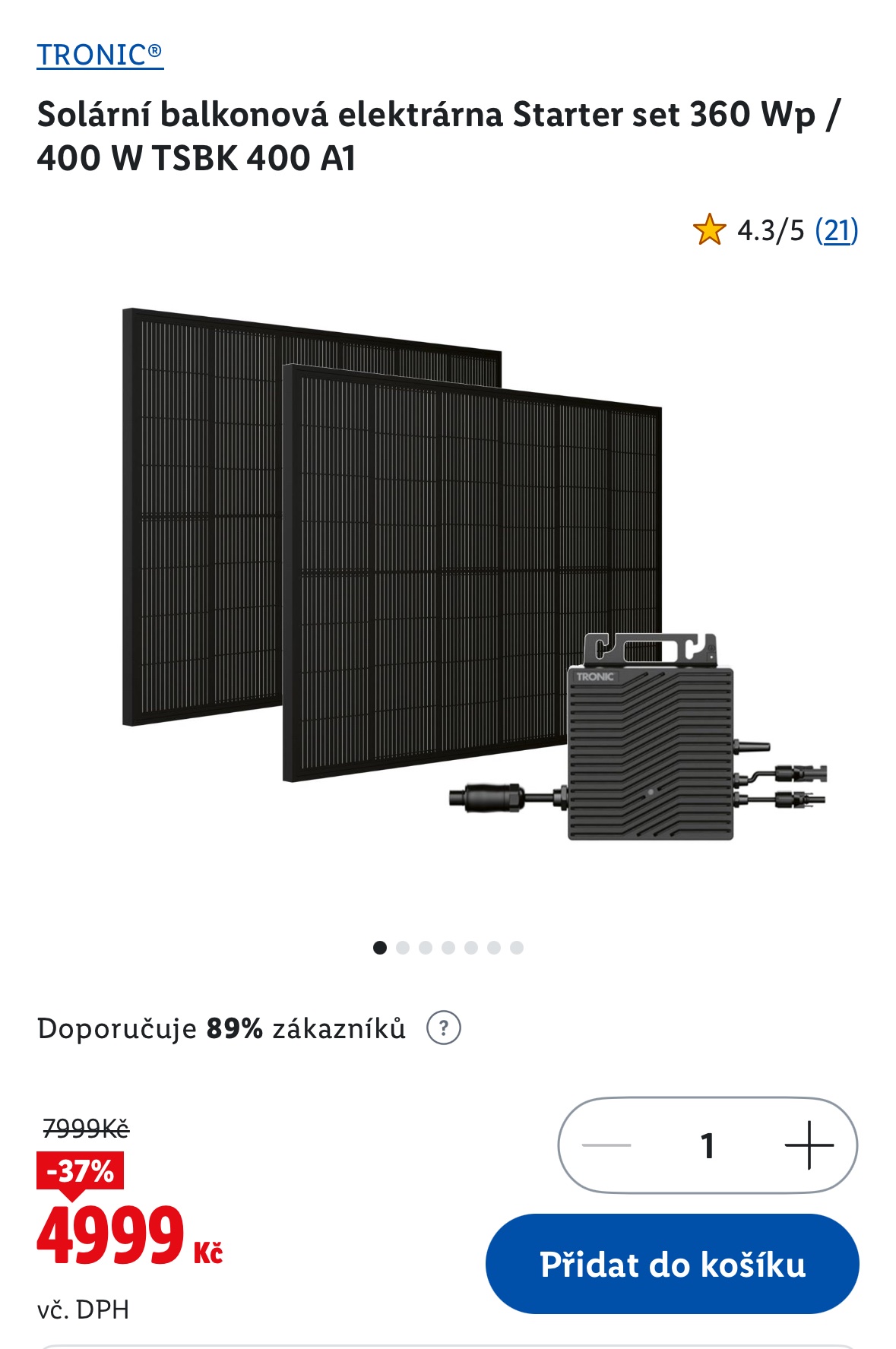This screenshot has height=1349, width=896.
Task: Open the solar panel product image
Action: [448, 578]
